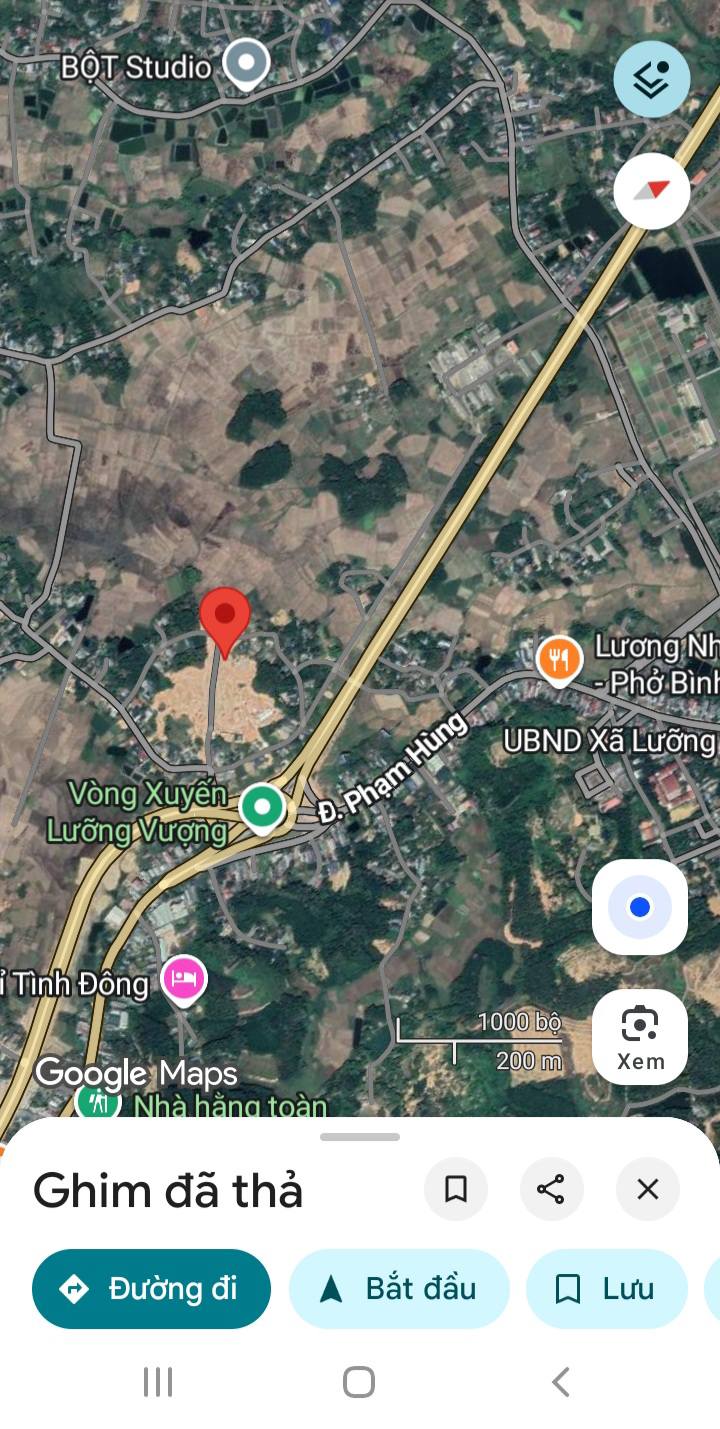Tap the pink hotel marker
The width and height of the screenshot is (720, 1429).
point(184,979)
